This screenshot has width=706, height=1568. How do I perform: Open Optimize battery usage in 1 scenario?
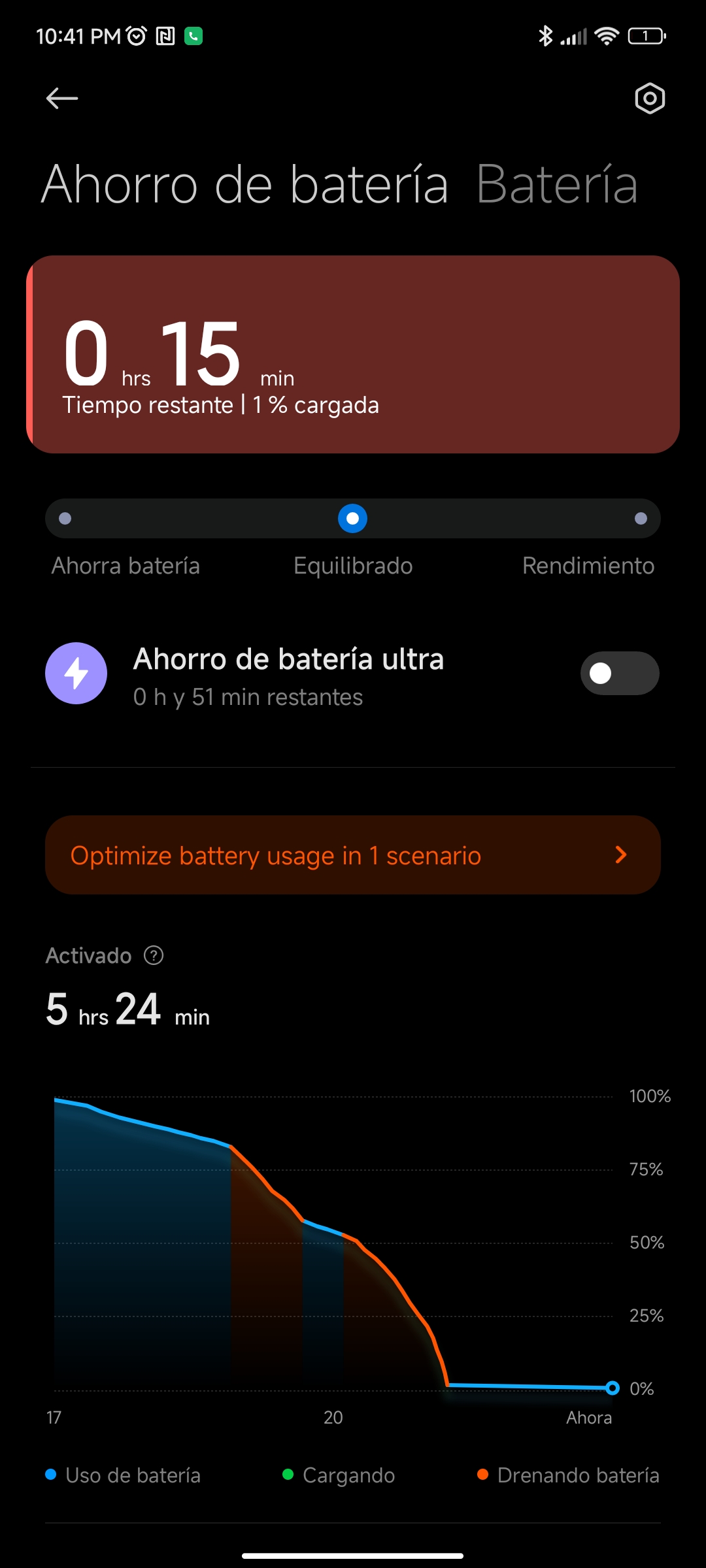353,855
